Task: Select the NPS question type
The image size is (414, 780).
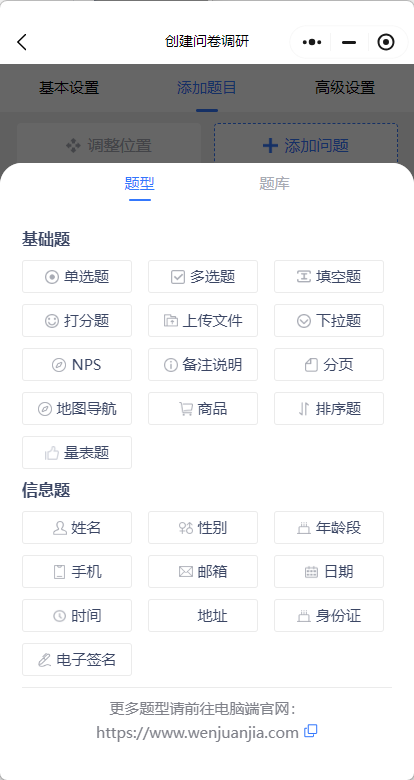Action: [77, 365]
